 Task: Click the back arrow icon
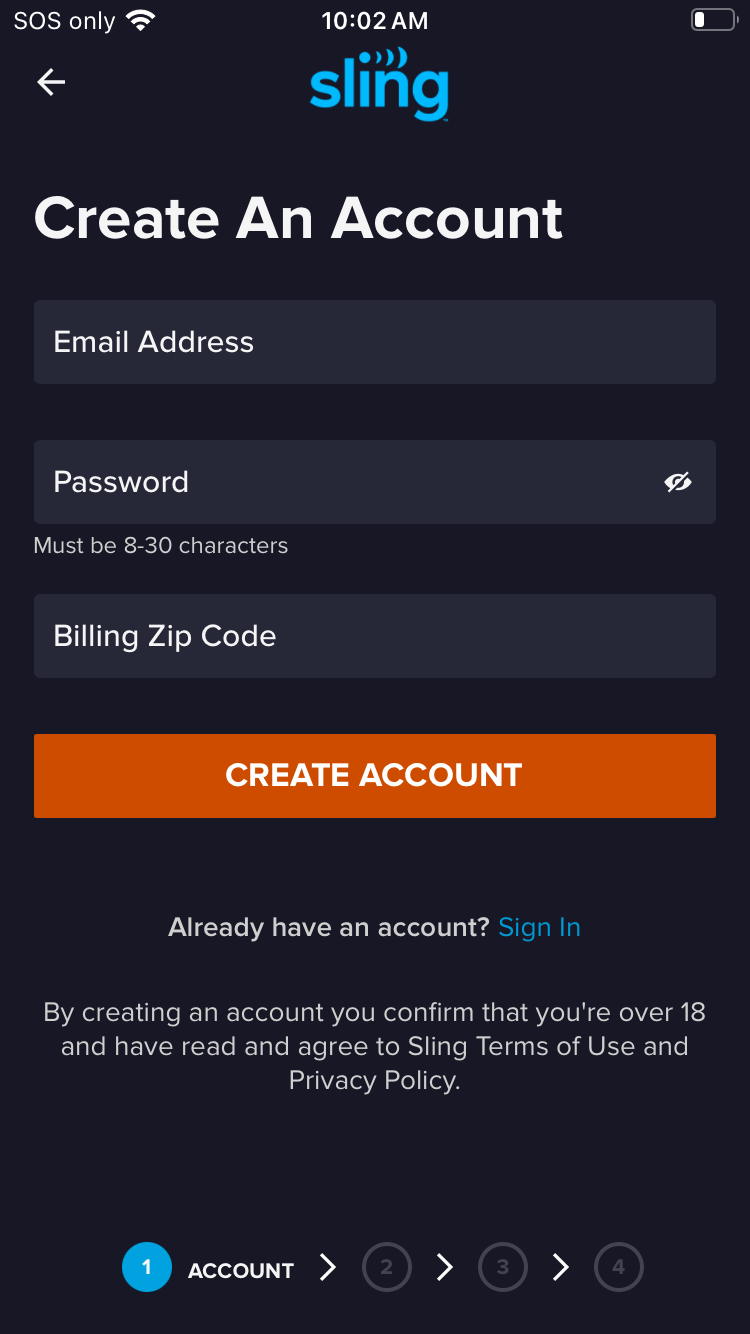pos(50,82)
